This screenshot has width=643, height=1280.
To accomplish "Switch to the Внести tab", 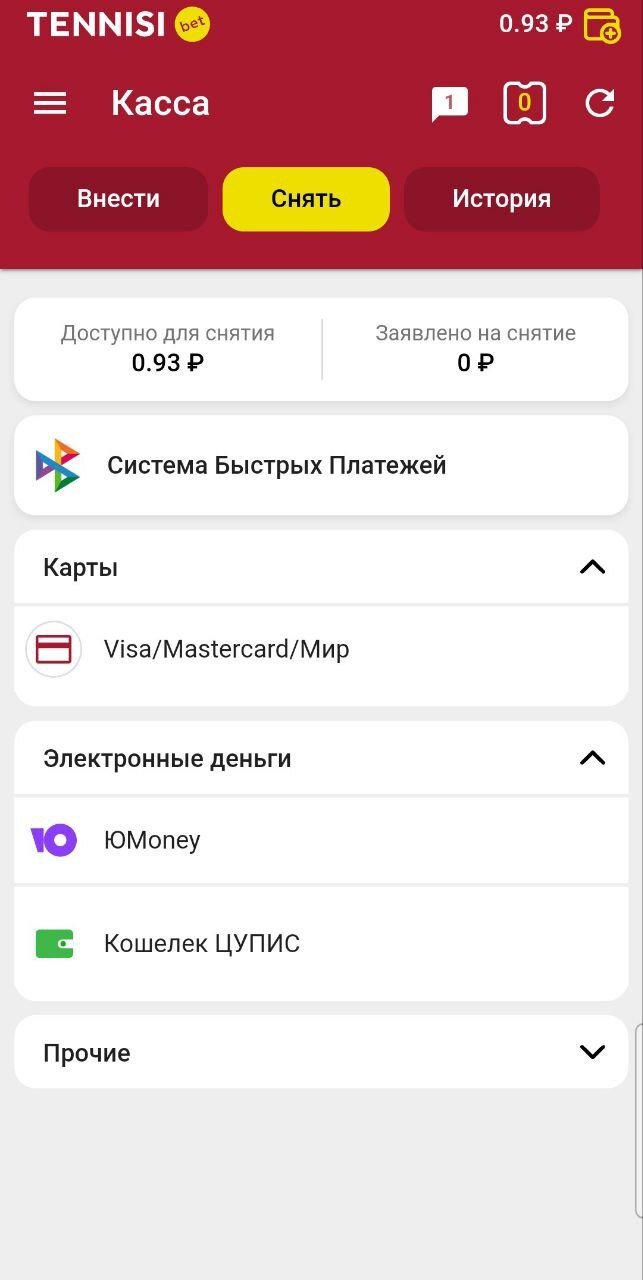I will click(118, 199).
